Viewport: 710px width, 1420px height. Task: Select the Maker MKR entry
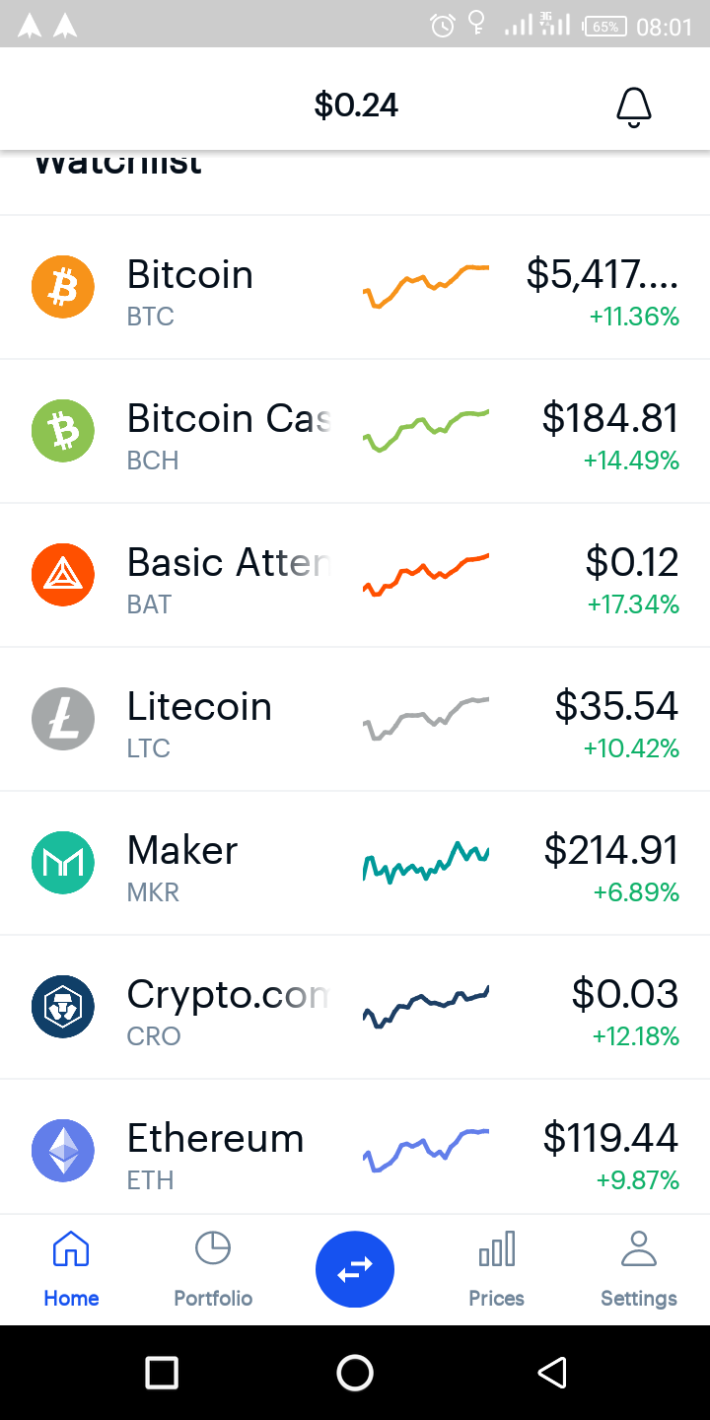(x=355, y=864)
